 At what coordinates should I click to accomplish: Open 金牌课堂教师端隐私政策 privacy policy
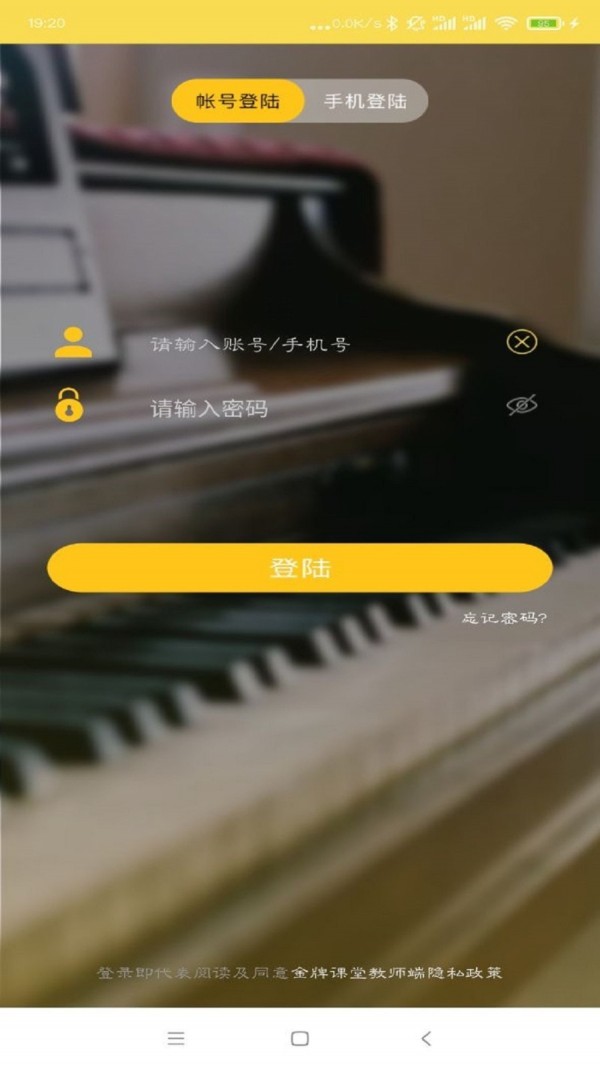pos(396,972)
